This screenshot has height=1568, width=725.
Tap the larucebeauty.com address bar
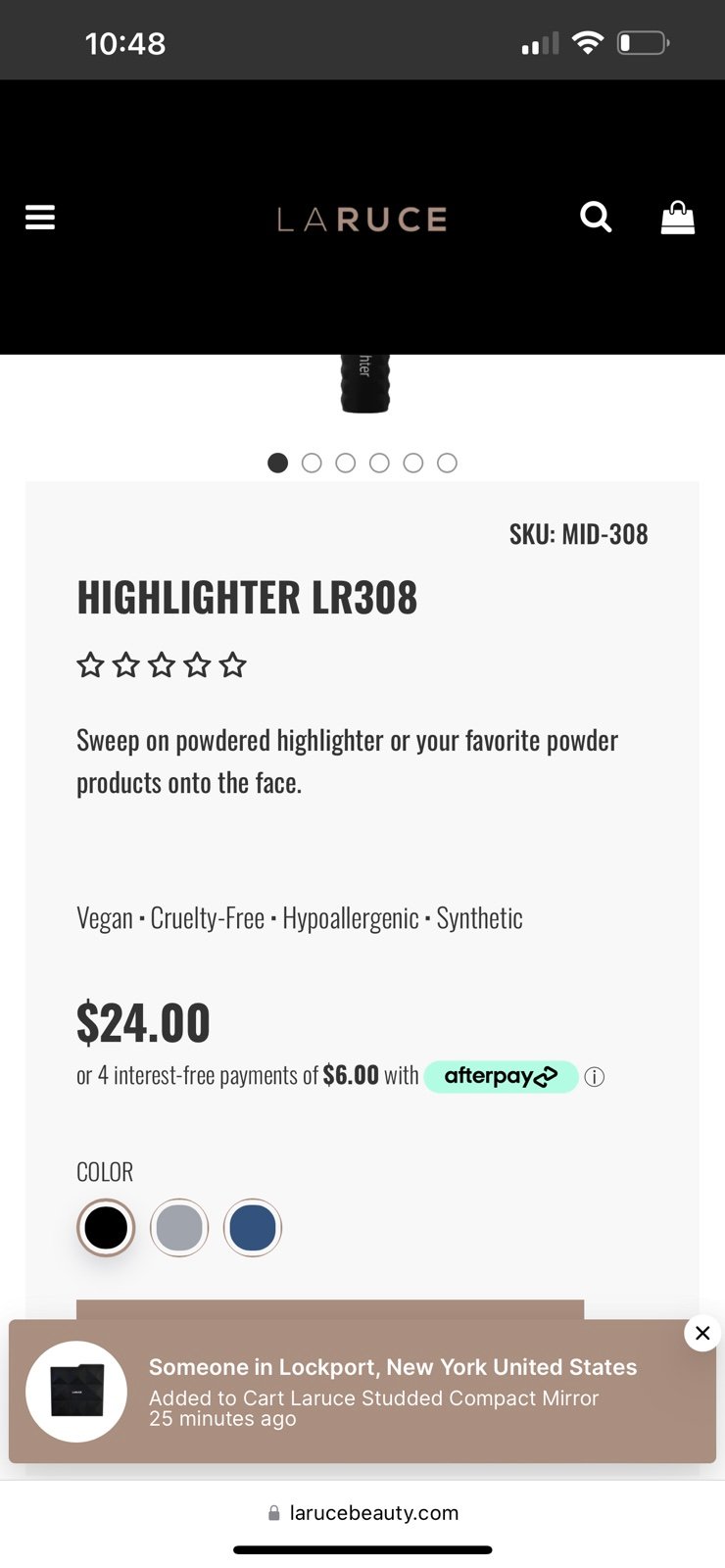click(362, 1513)
